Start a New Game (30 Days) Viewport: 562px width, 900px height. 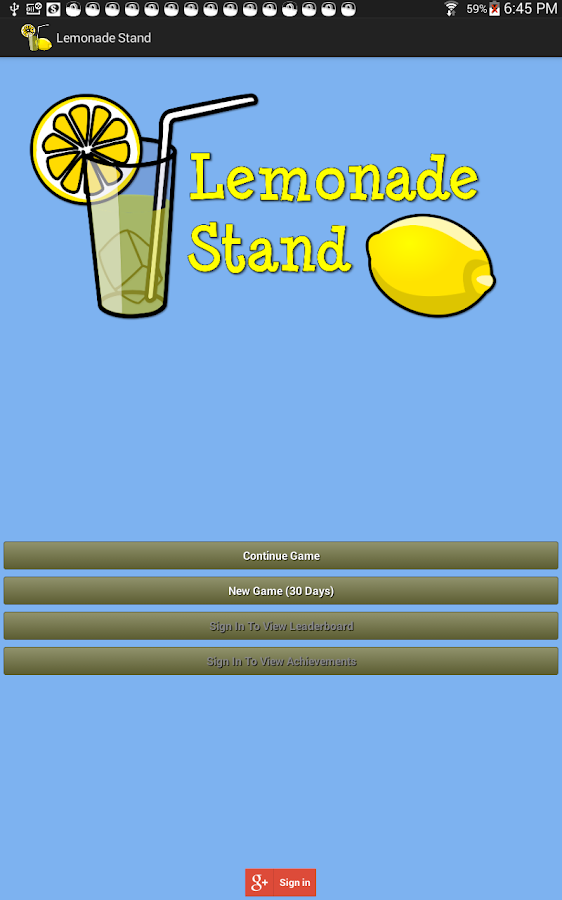[x=281, y=591]
